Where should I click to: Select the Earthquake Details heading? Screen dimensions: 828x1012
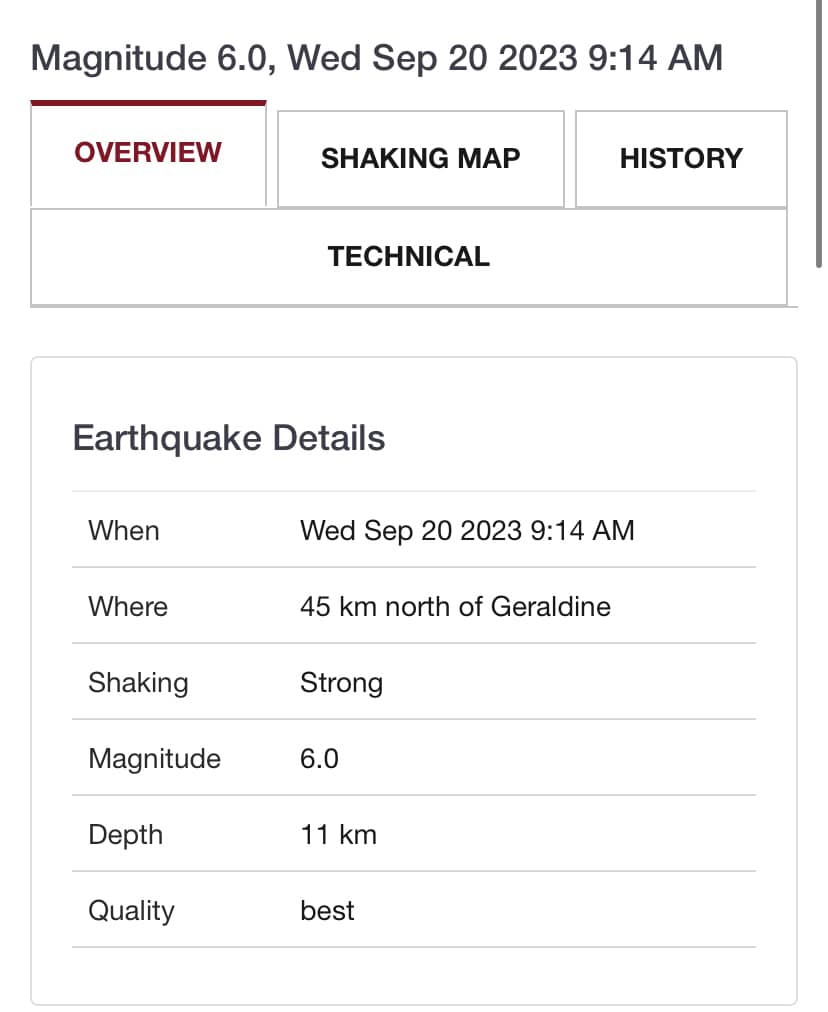(228, 438)
